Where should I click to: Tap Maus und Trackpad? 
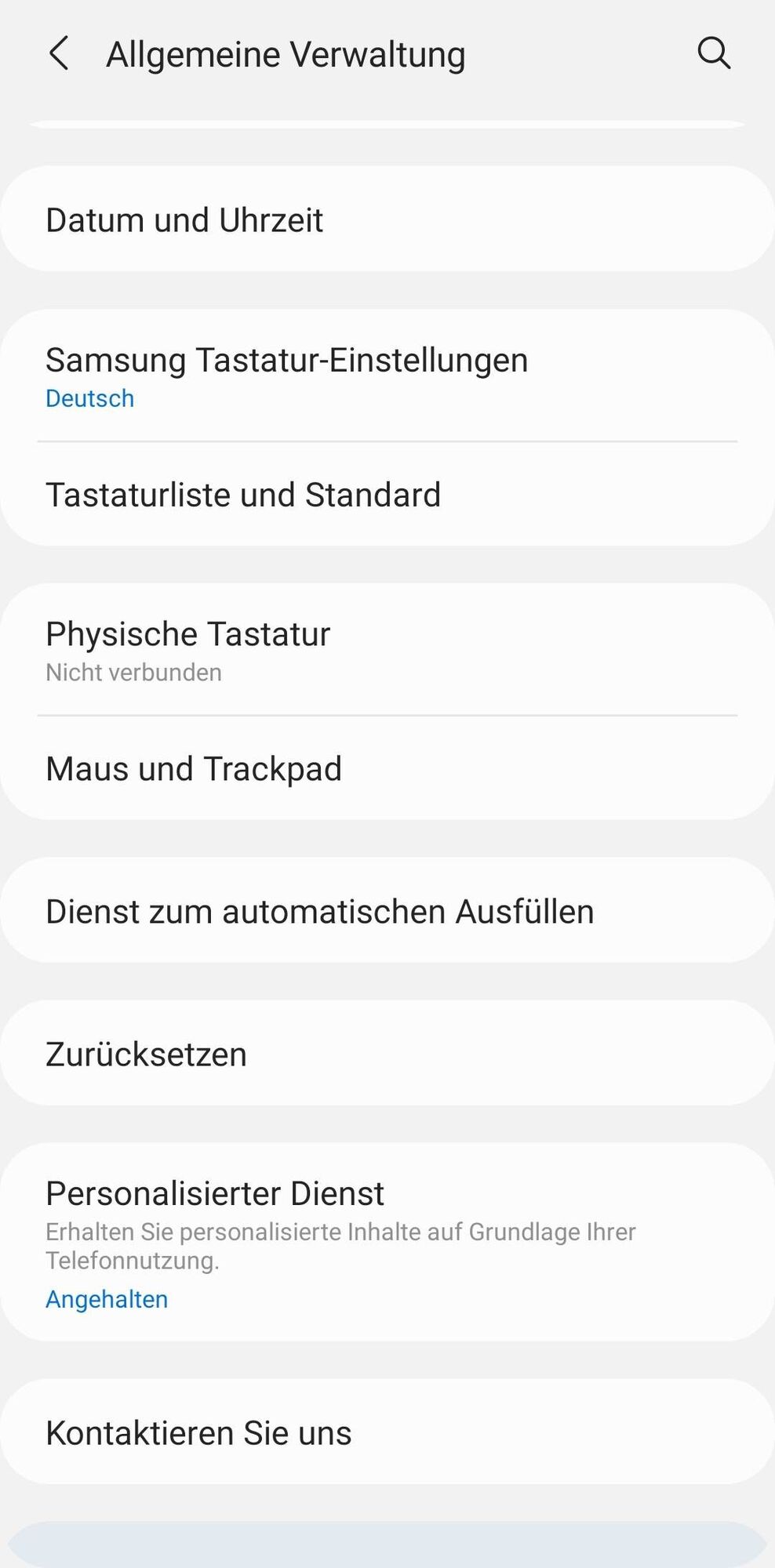(x=387, y=768)
